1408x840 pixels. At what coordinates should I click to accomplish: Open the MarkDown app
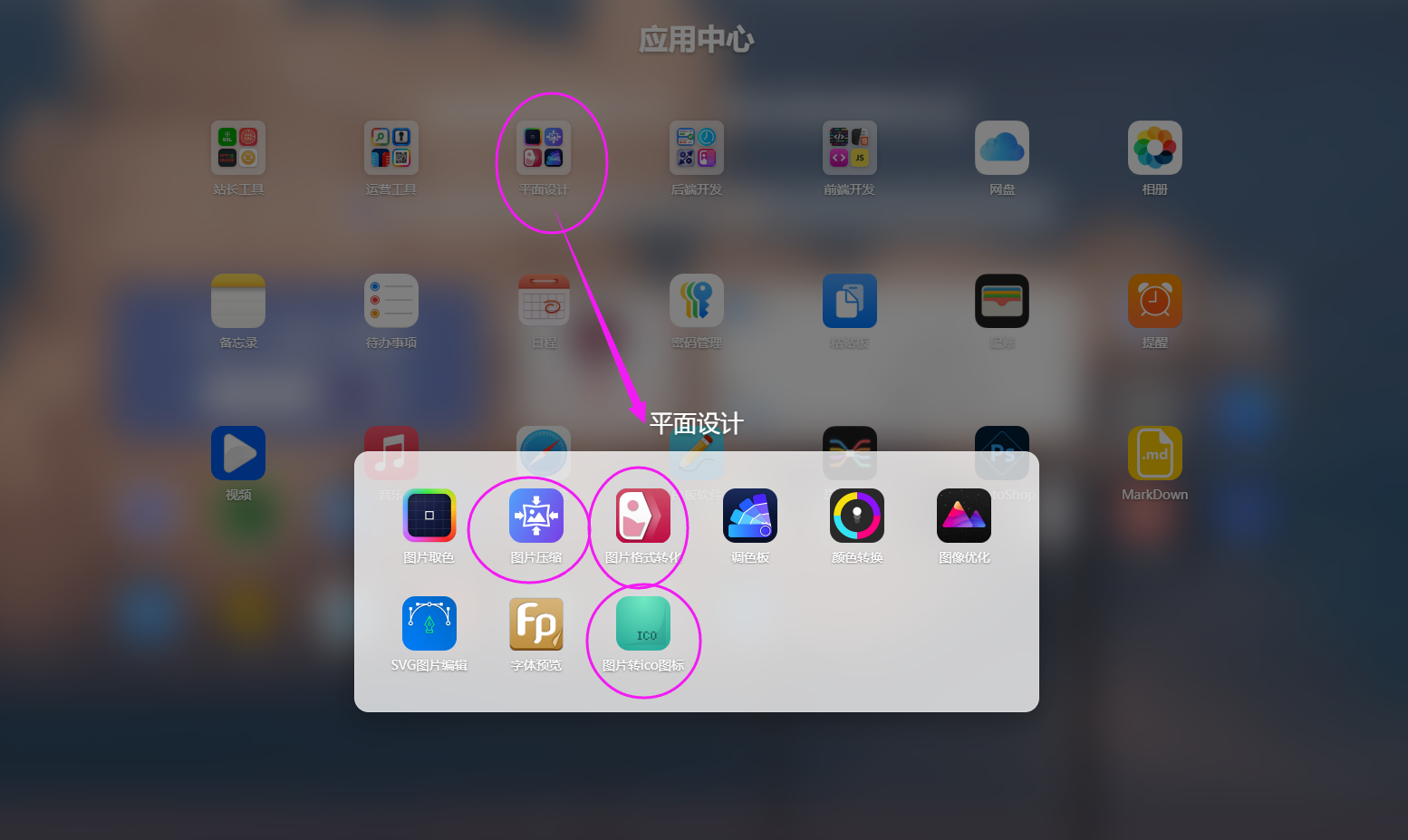click(x=1154, y=453)
